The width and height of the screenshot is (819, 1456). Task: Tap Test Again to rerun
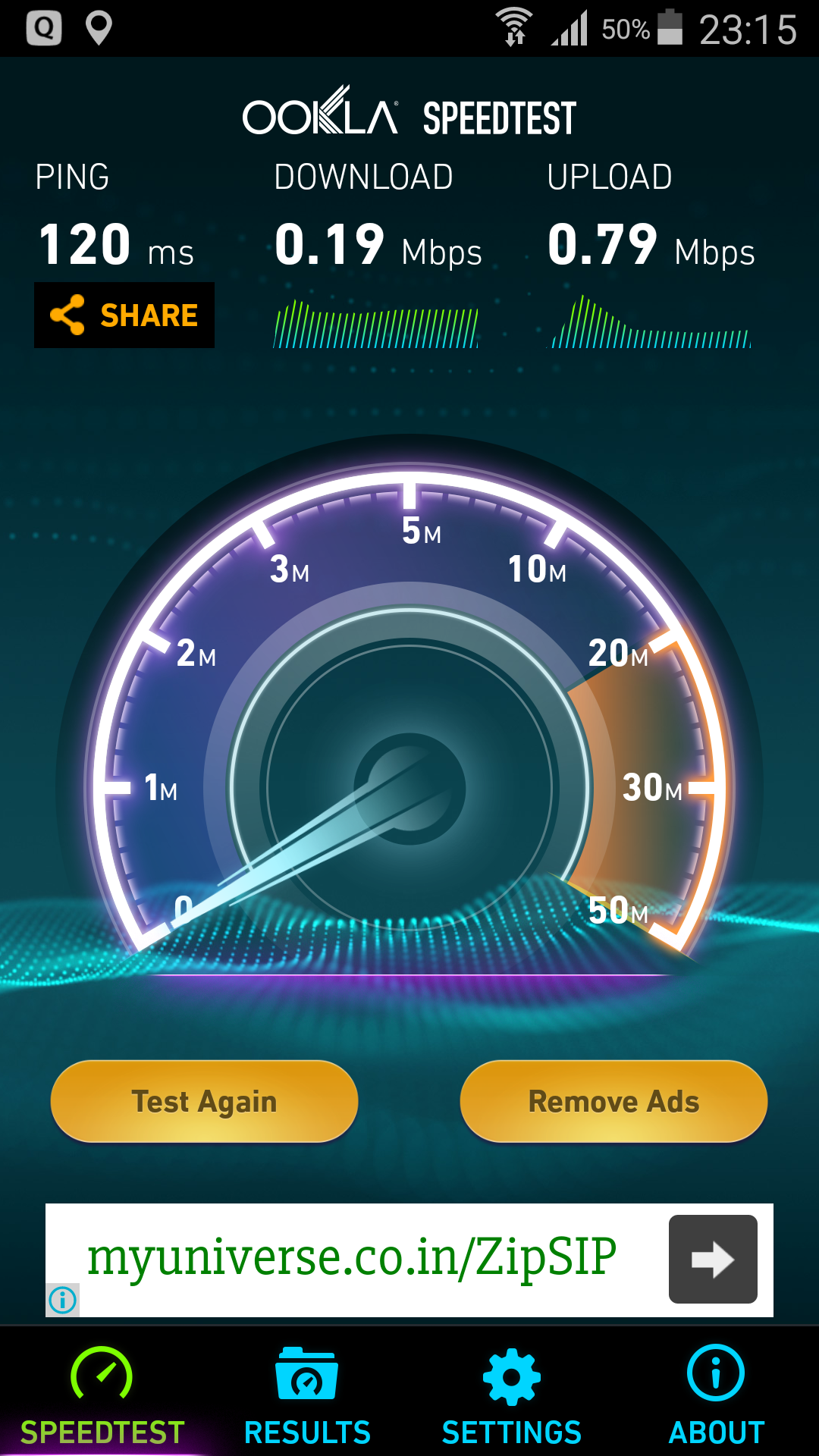204,1101
